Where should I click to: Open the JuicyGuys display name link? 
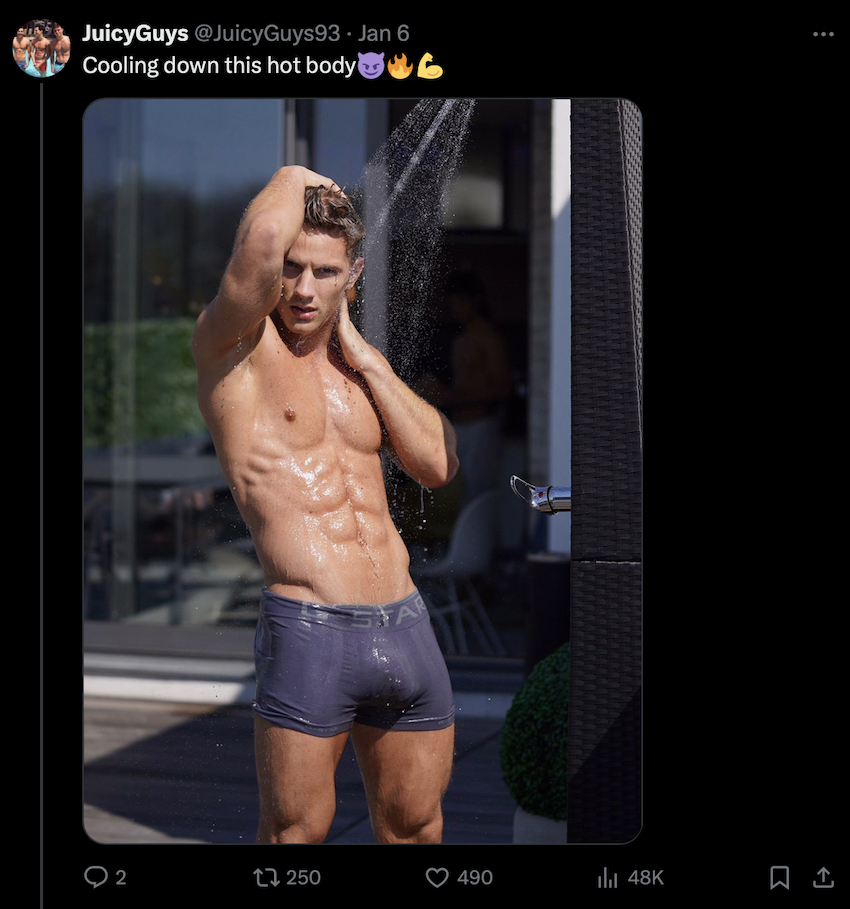[134, 34]
